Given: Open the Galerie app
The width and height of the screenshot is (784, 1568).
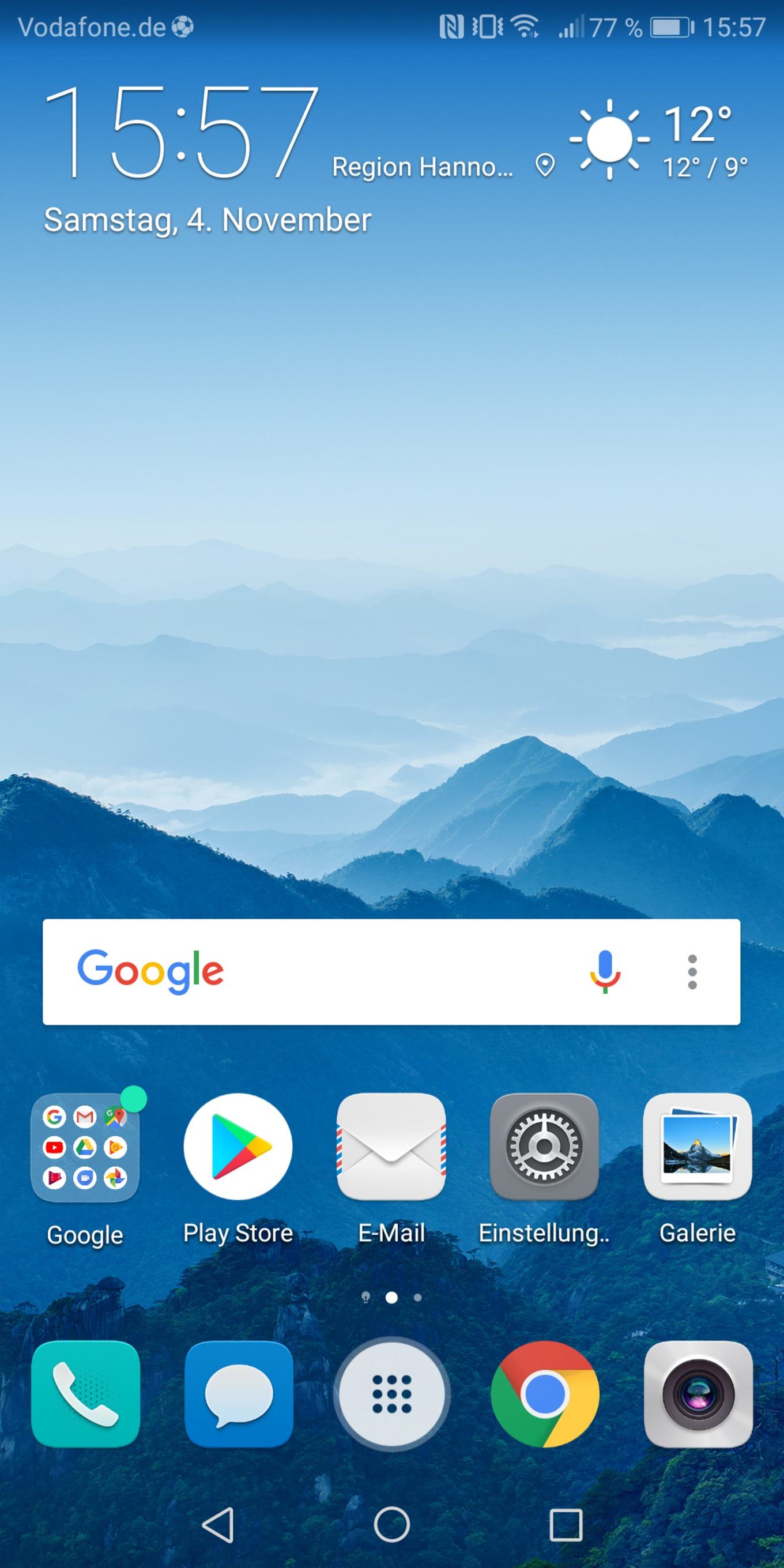Looking at the screenshot, I should point(698,1147).
